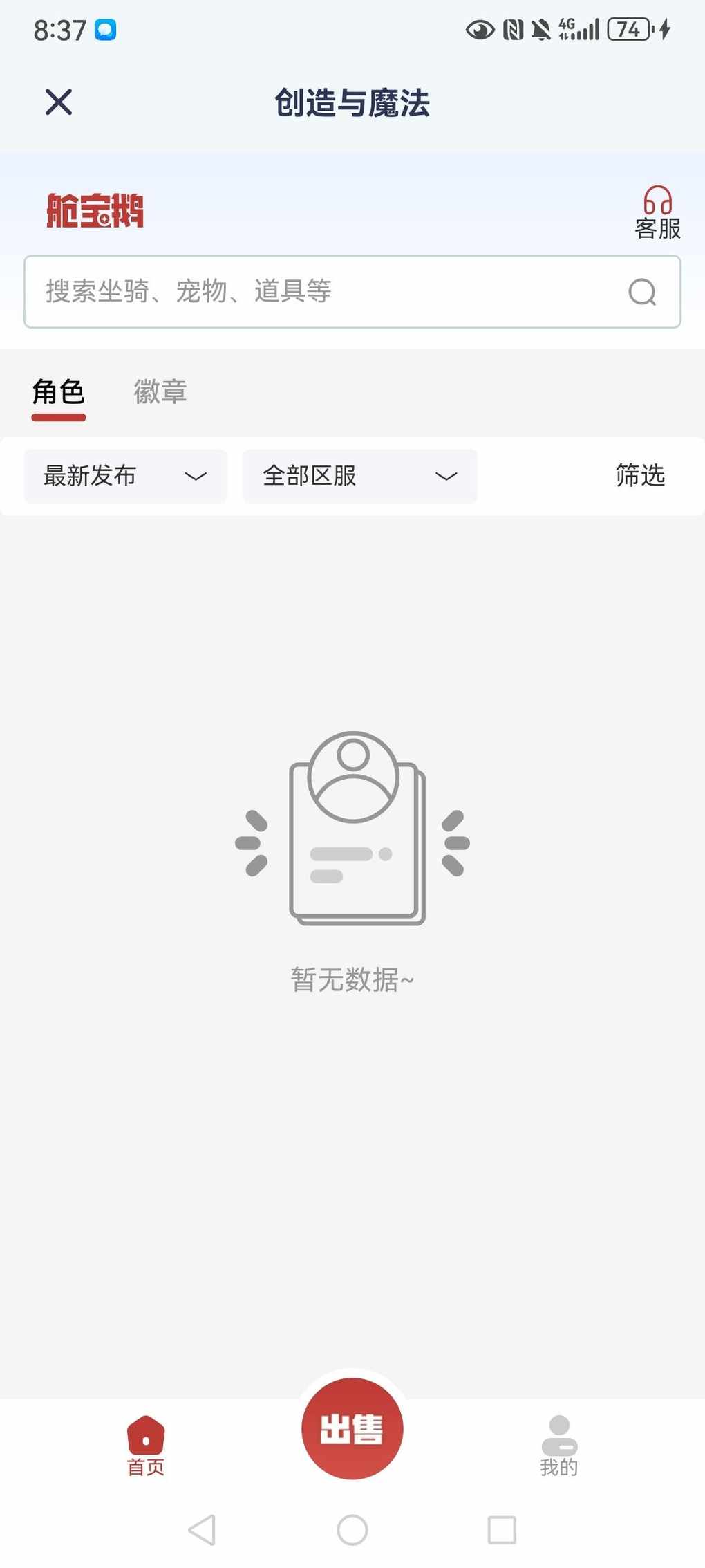Tap the magnifier search icon

point(642,292)
